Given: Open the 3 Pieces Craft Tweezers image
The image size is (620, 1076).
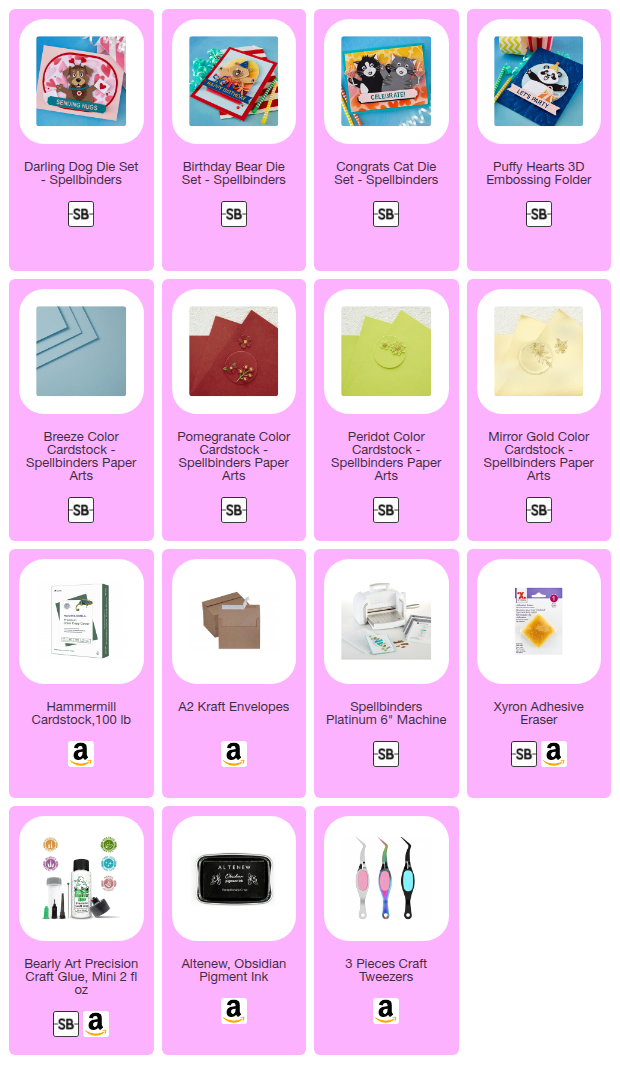Looking at the screenshot, I should [386, 878].
